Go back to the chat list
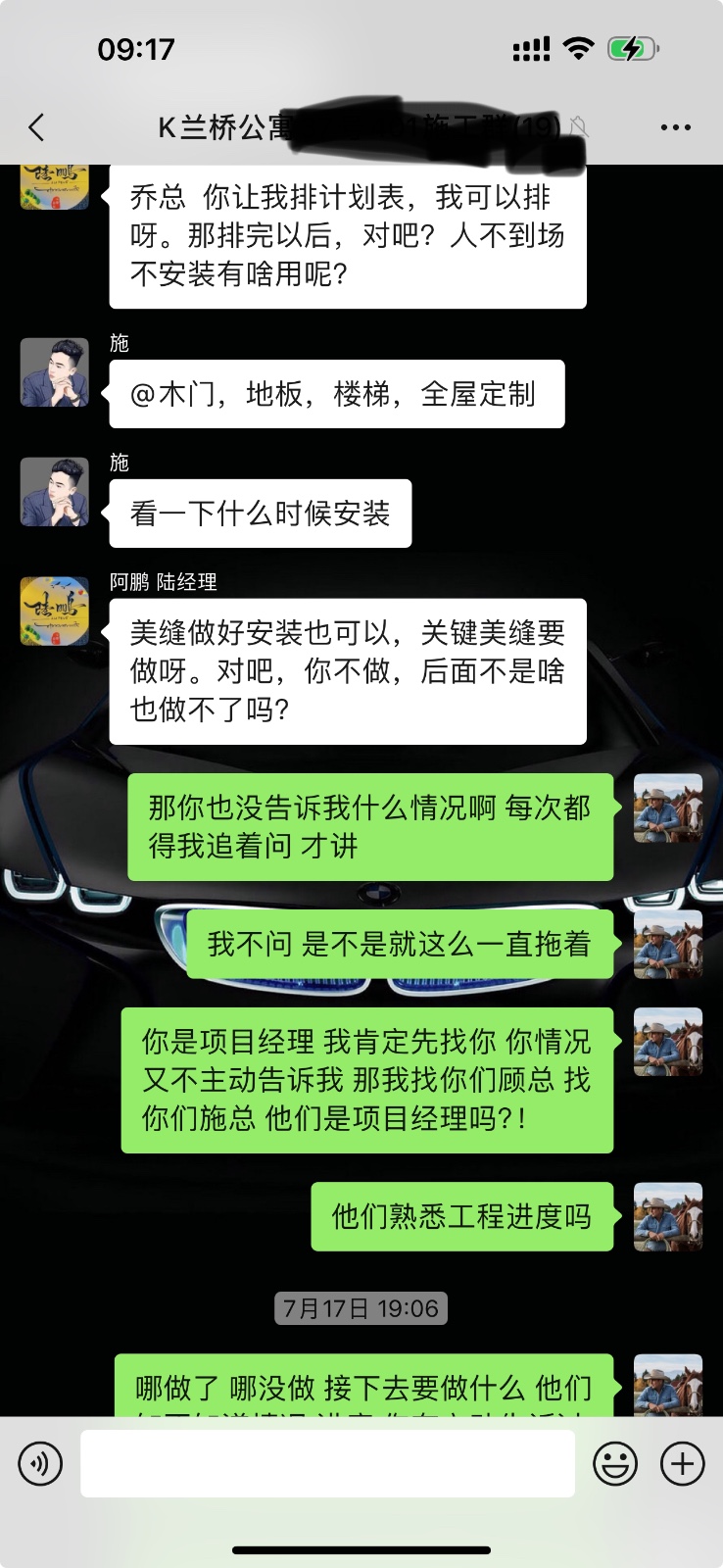Viewport: 723px width, 1568px height. (37, 127)
